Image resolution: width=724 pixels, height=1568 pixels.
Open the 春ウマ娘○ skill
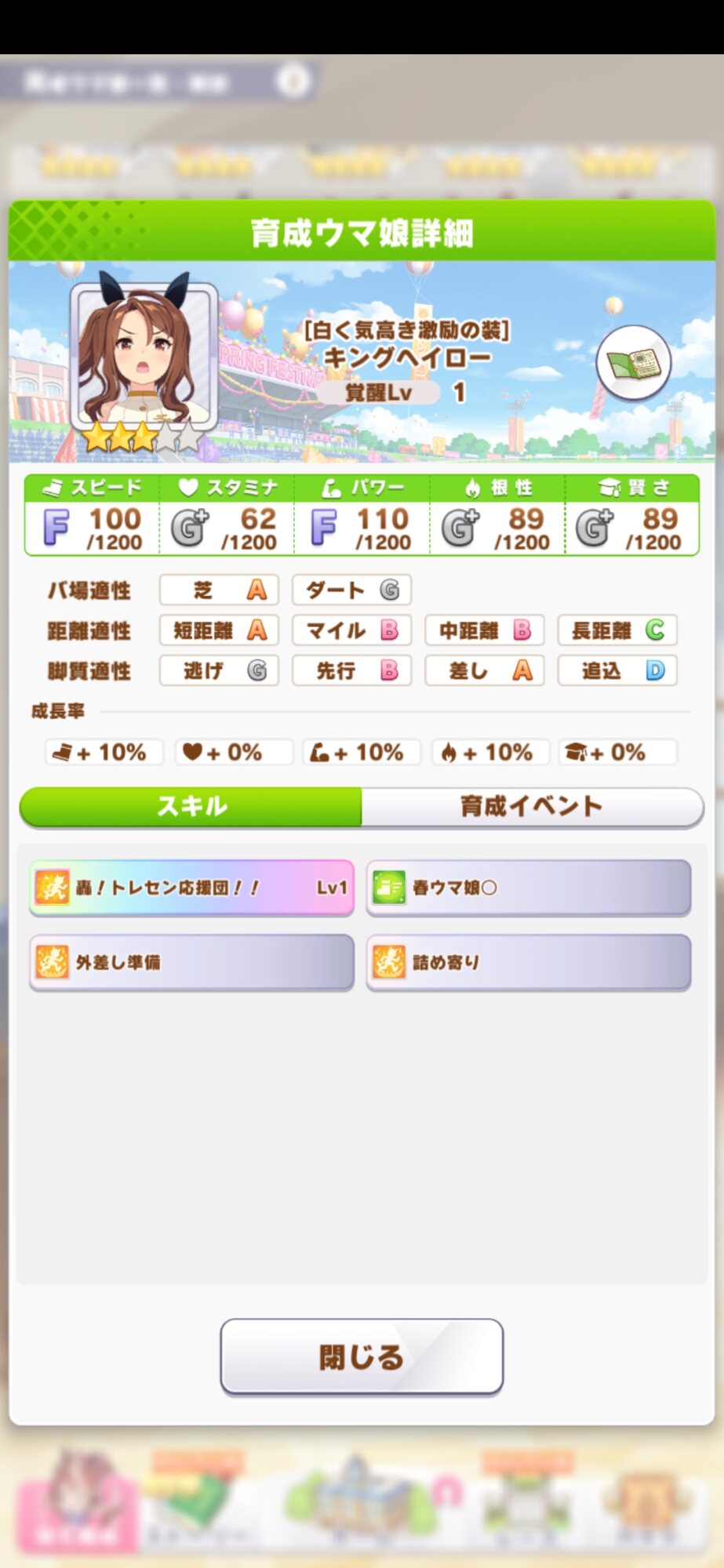pos(528,887)
